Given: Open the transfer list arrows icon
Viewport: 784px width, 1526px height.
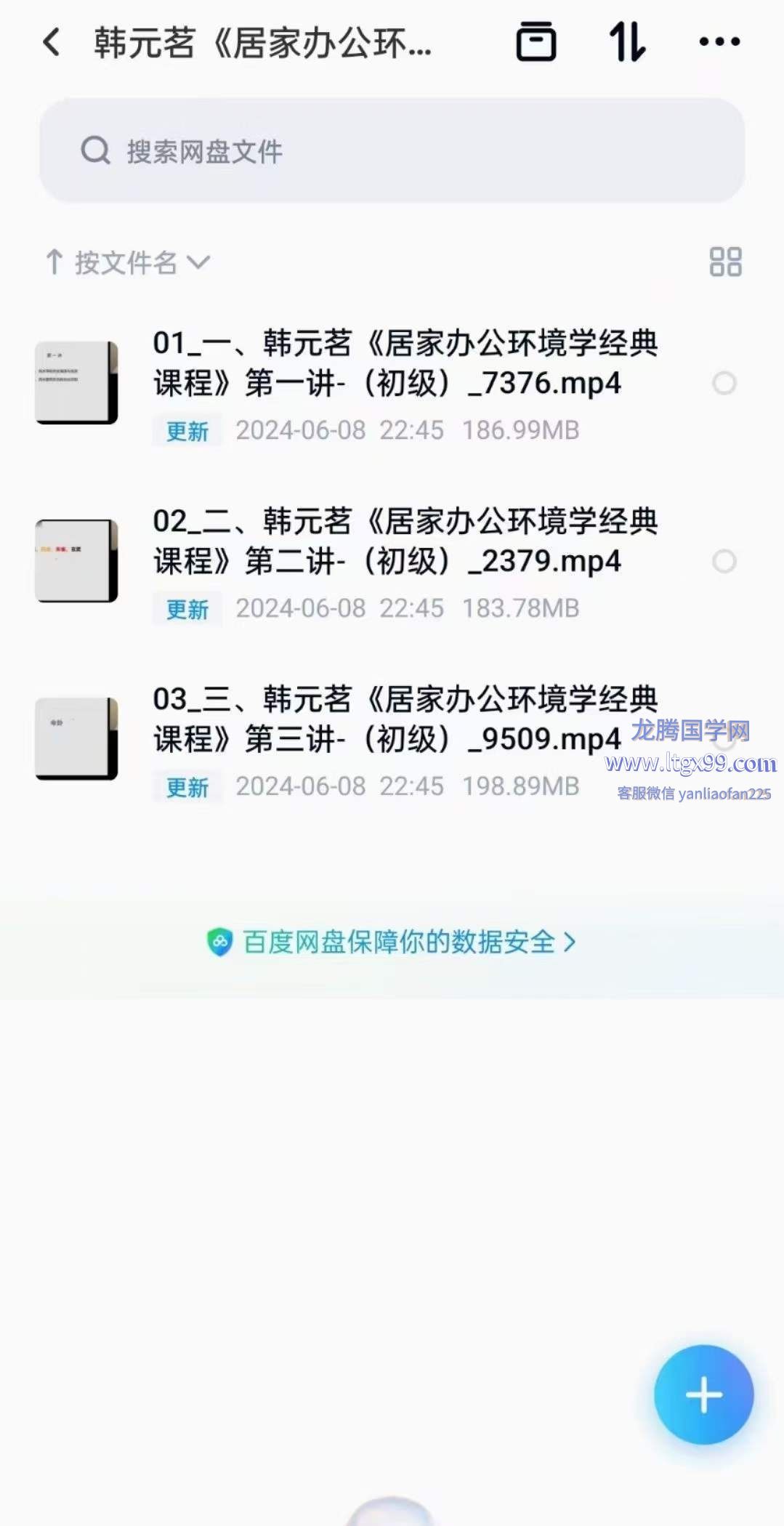Looking at the screenshot, I should [626, 42].
